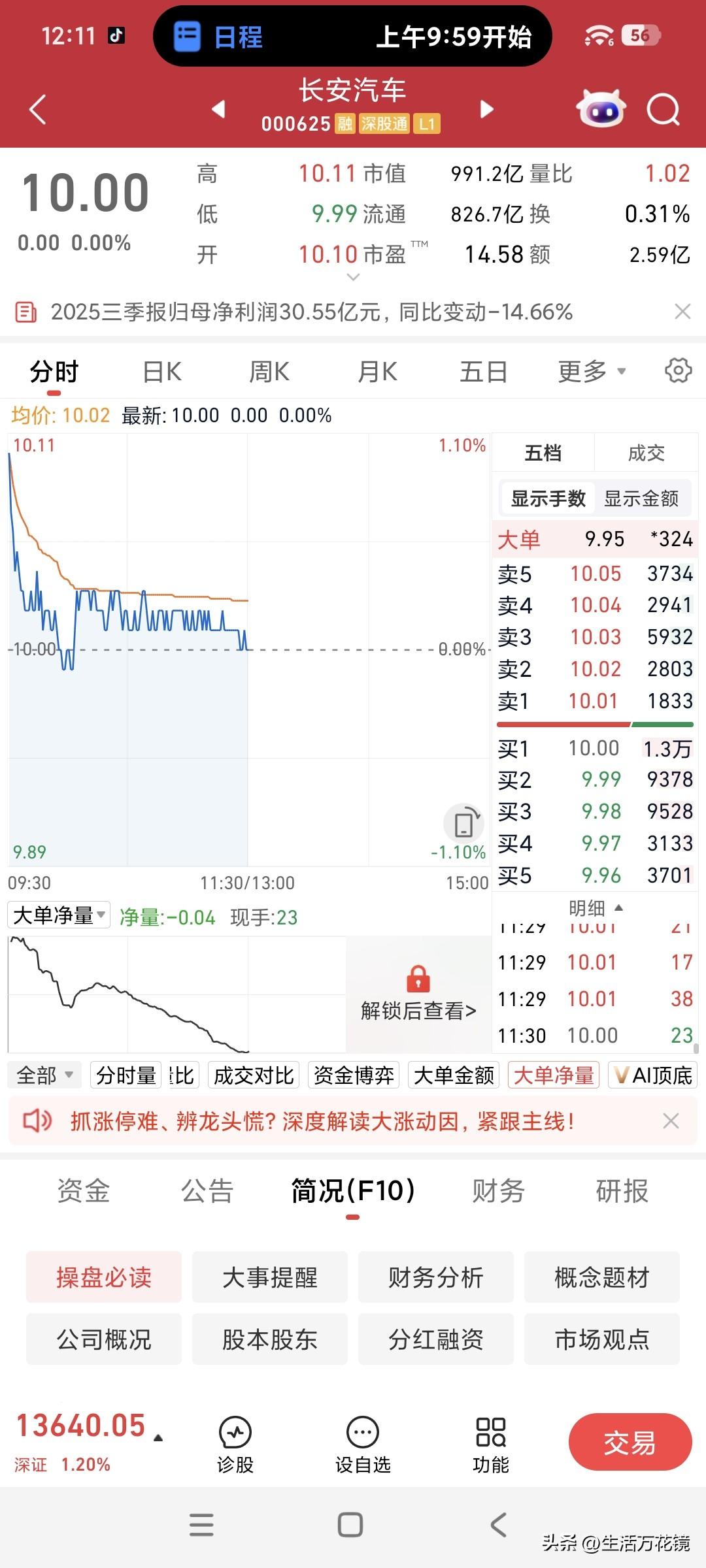Select 显示手数 display mode
Viewport: 706px width, 1568px height.
tap(546, 497)
